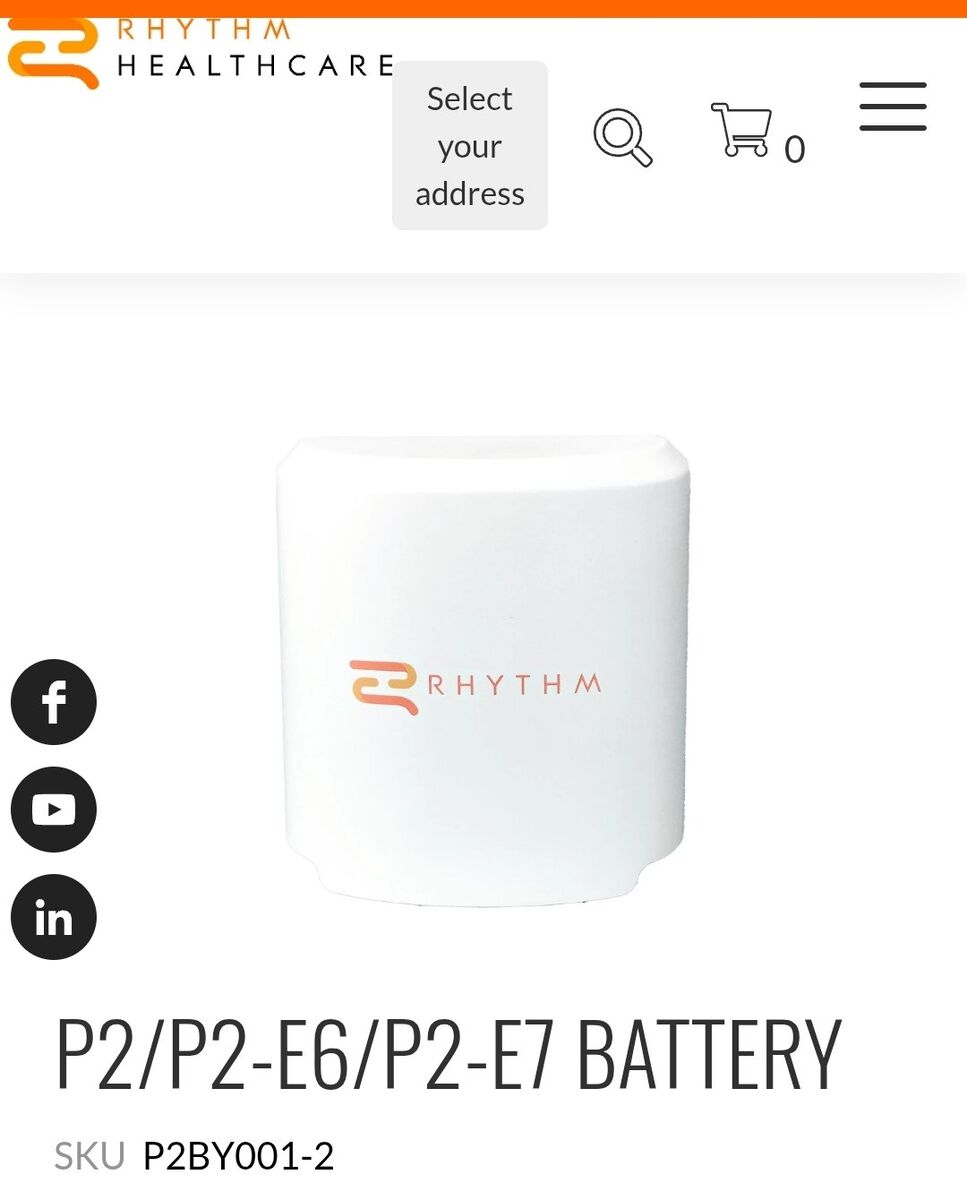The height and width of the screenshot is (1200, 967).
Task: Open the search magnifier icon
Action: click(622, 137)
